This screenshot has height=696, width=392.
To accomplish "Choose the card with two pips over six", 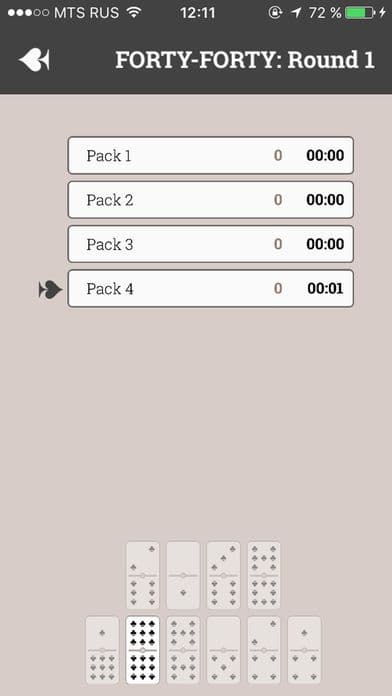I will (143, 575).
